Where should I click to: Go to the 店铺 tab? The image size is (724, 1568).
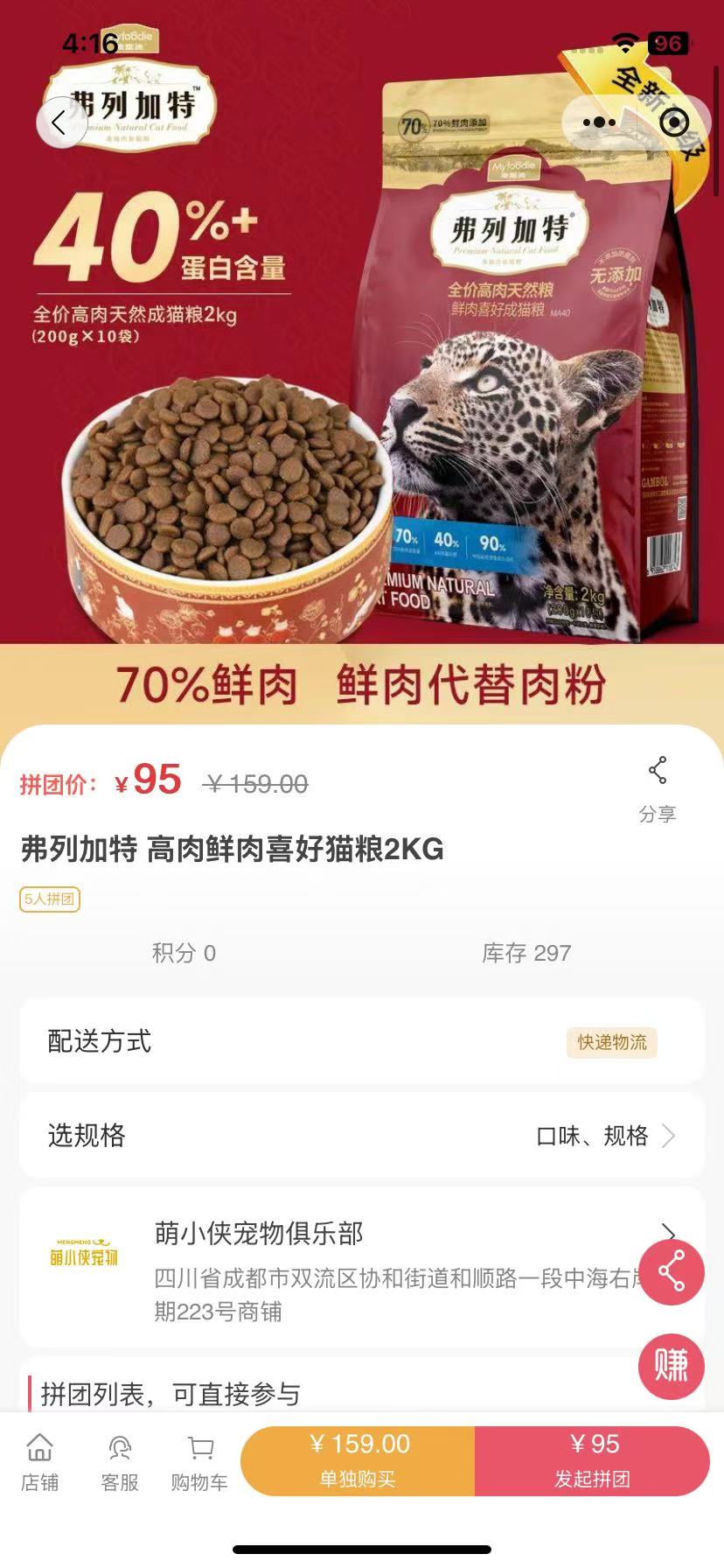point(39,1462)
